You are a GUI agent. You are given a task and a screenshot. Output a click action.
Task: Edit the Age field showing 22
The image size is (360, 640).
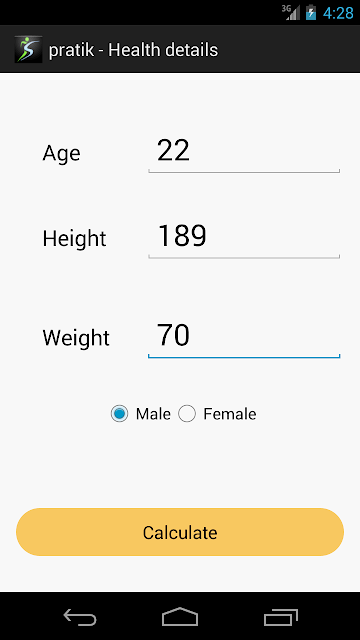coord(244,153)
